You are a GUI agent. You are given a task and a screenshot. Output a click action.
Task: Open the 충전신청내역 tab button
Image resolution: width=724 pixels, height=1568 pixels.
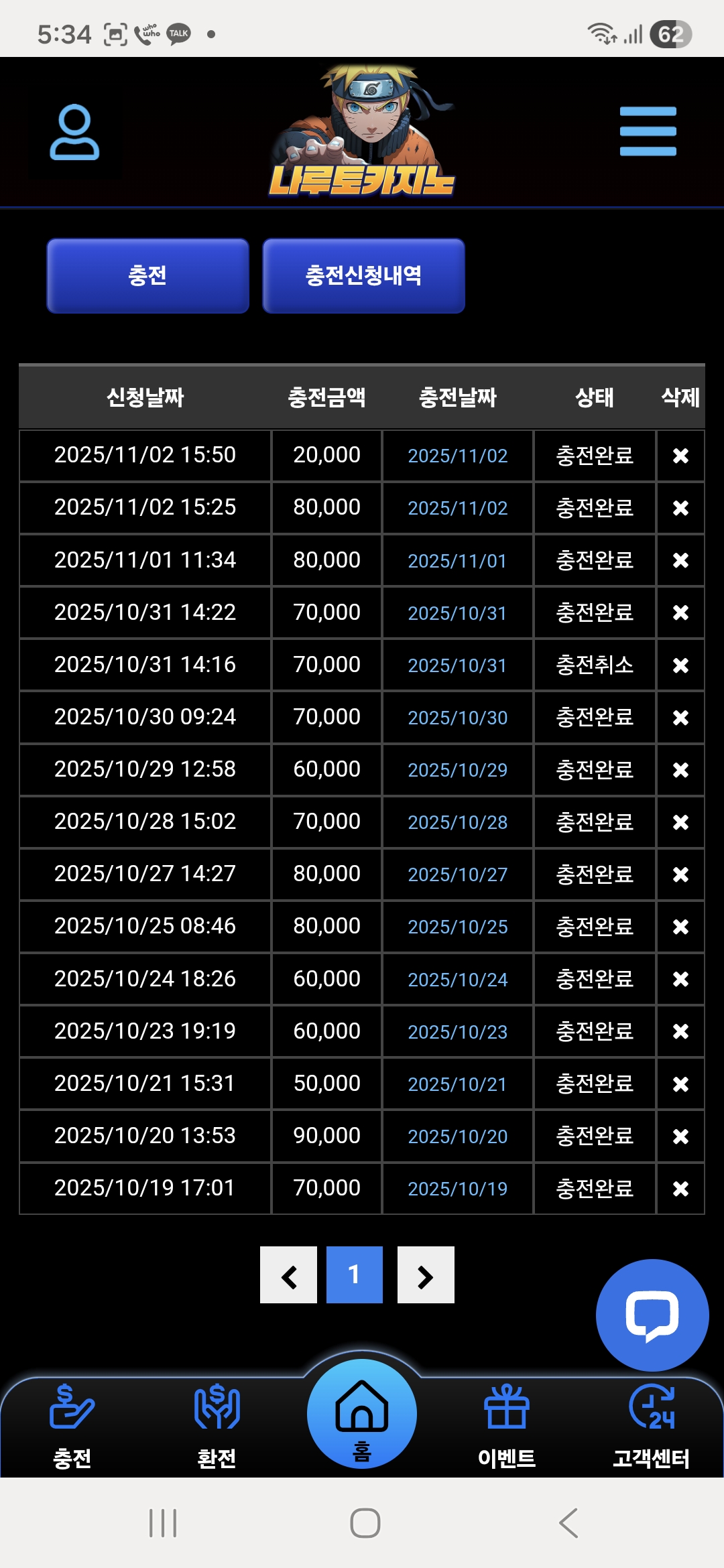[x=363, y=275]
